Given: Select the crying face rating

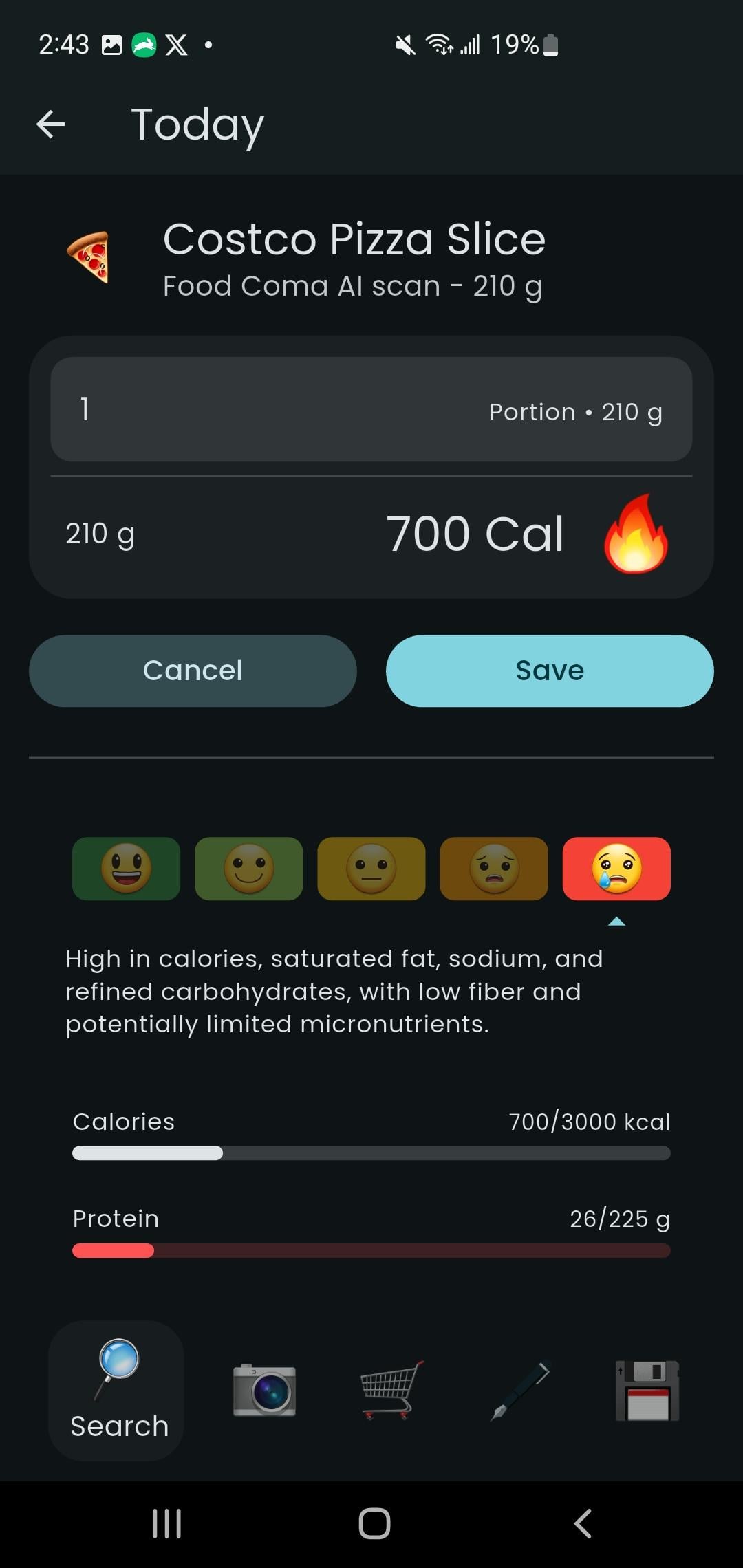Looking at the screenshot, I should click(x=616, y=869).
